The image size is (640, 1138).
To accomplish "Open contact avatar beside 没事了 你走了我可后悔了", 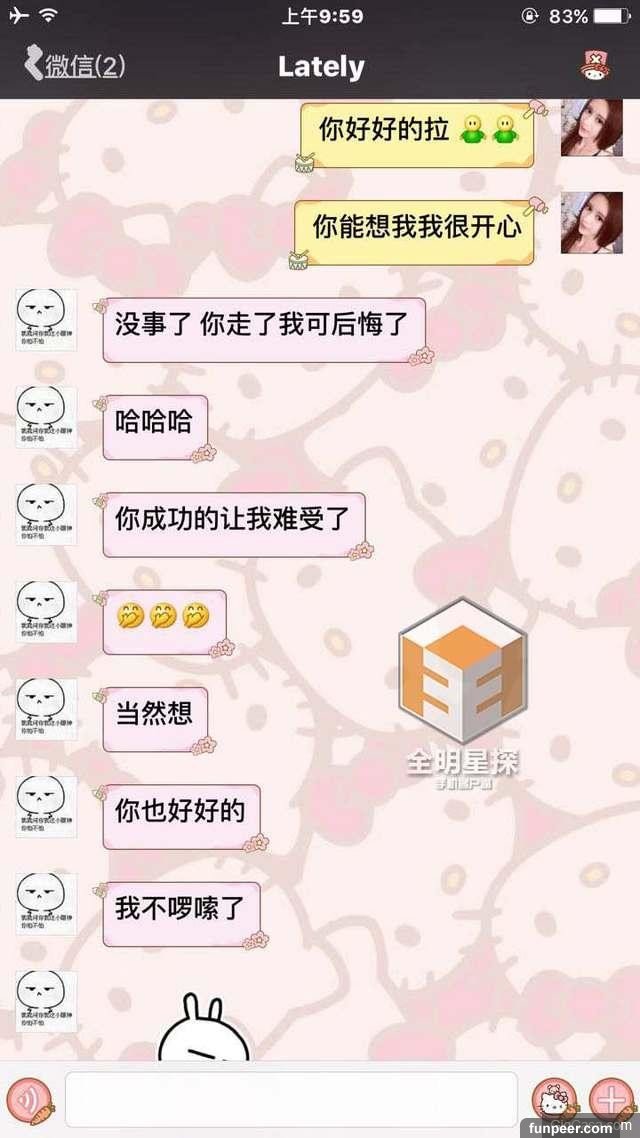I will coord(46,320).
